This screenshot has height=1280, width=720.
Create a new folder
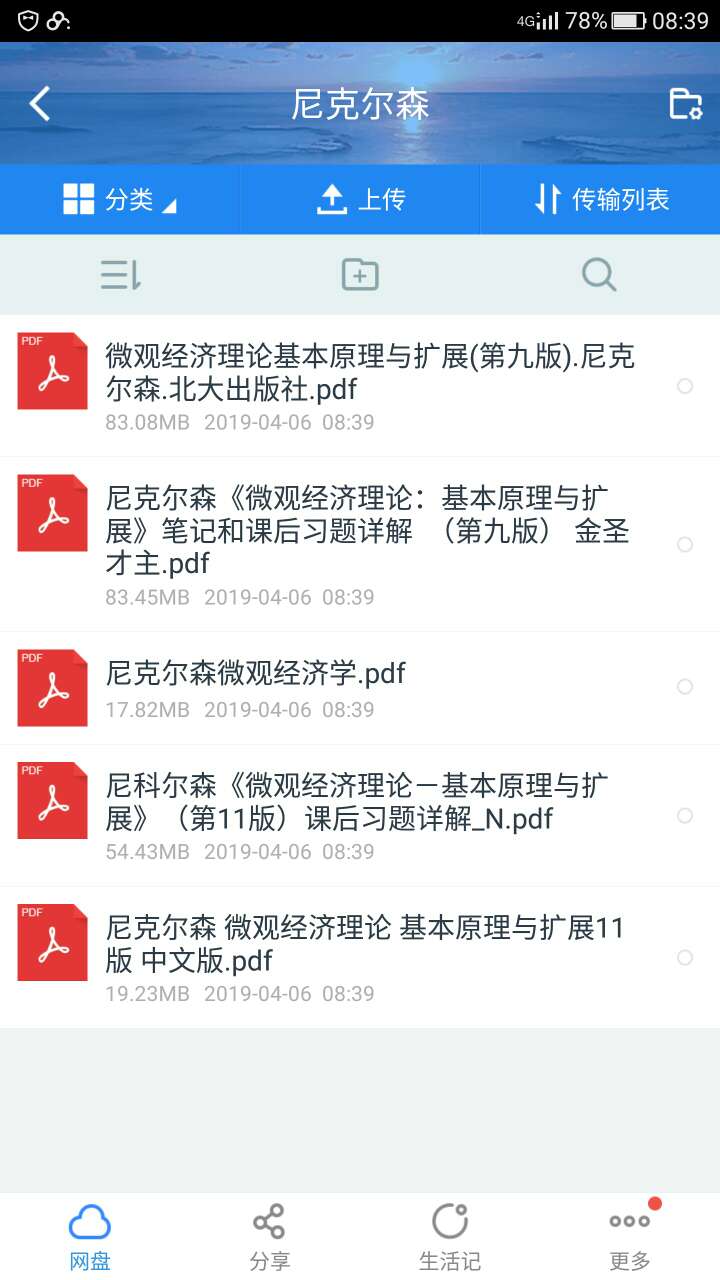(360, 274)
